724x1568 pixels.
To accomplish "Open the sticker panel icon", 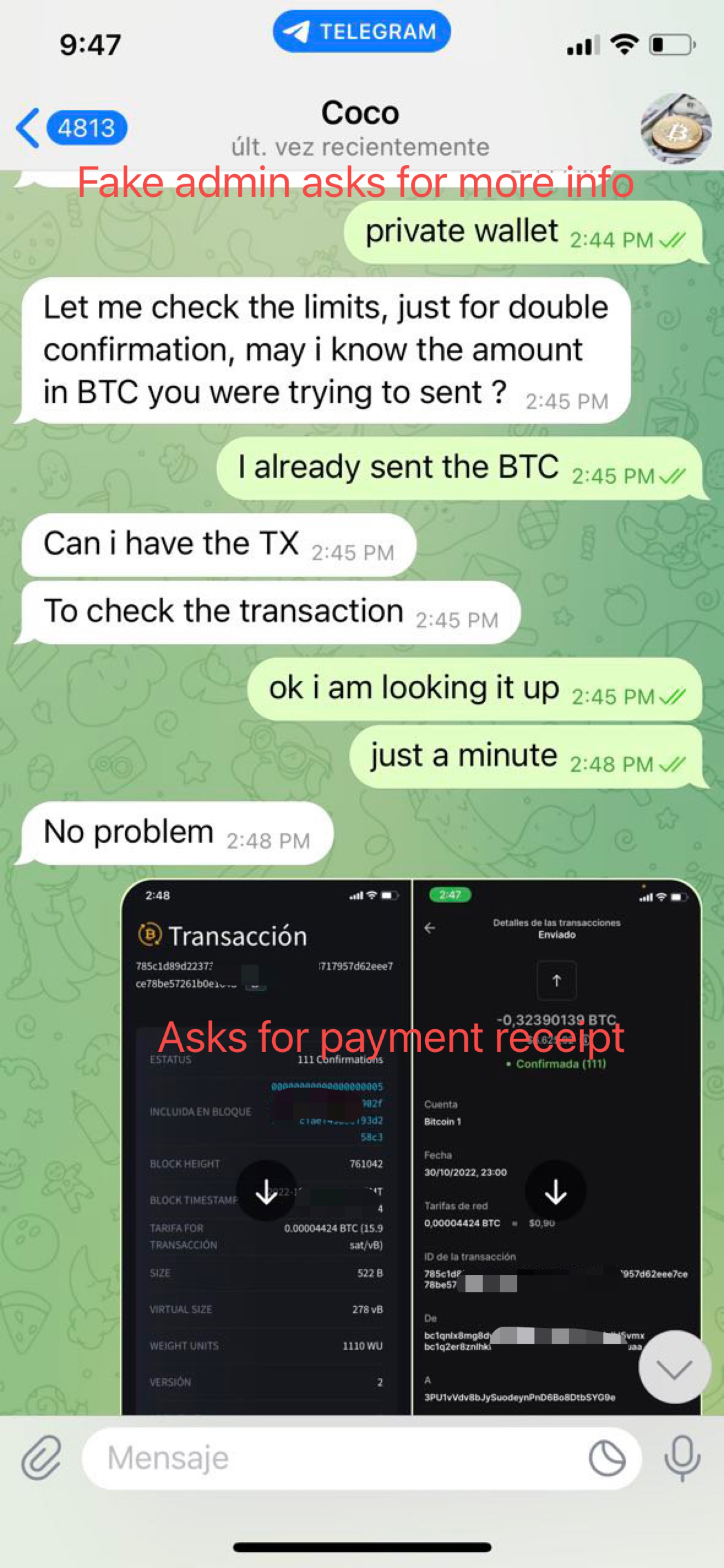I will pos(607,1458).
